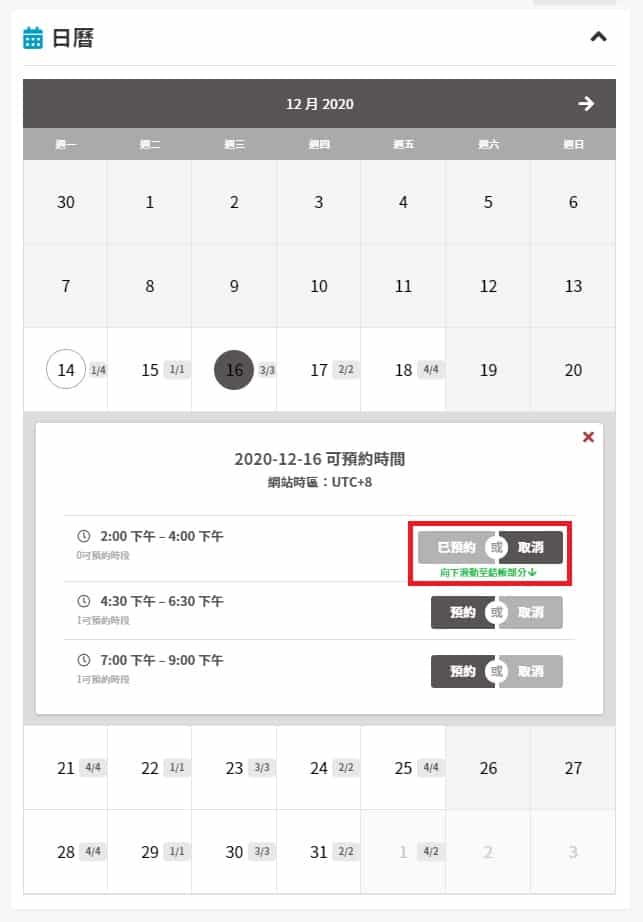Select December 21 on calendar
The width and height of the screenshot is (643, 922).
[66, 768]
